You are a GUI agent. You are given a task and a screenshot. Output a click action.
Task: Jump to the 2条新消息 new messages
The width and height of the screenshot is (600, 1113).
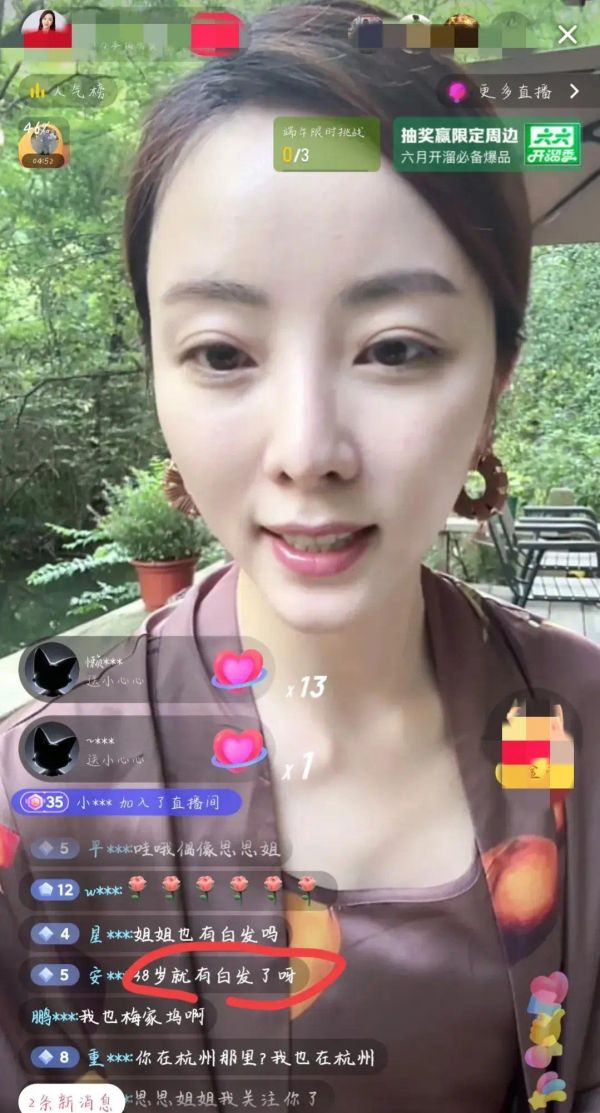point(70,1099)
